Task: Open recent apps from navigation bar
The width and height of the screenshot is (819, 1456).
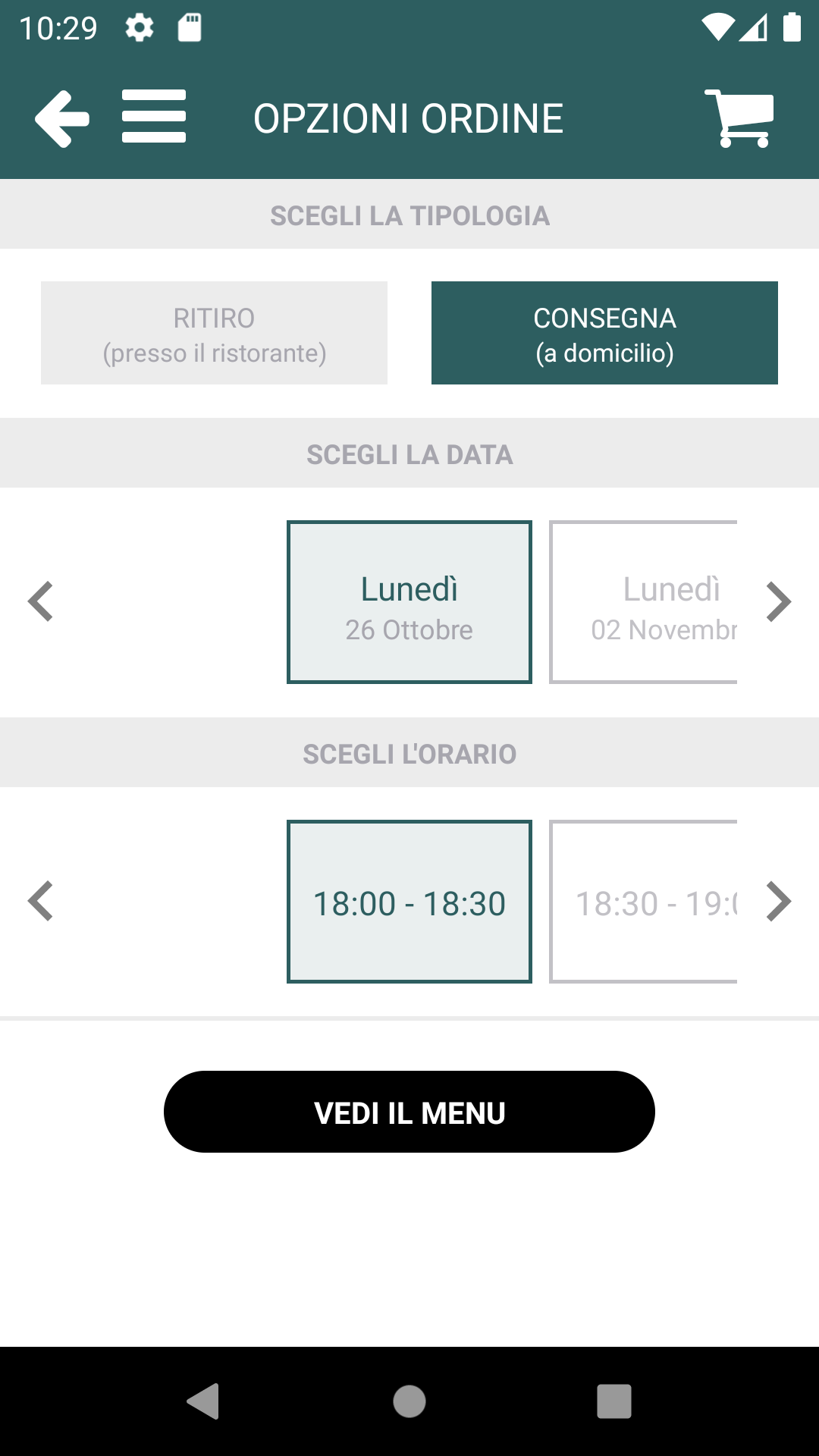Action: (614, 1401)
